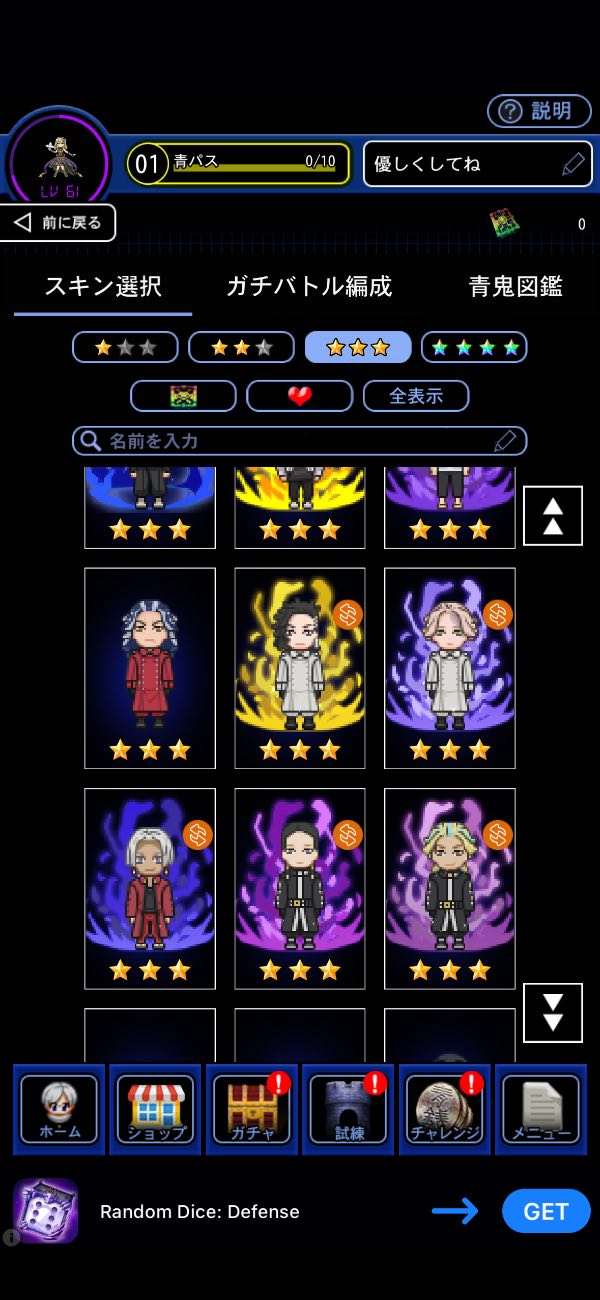
Task: Tap GET for Random Dice ad
Action: tap(545, 1211)
